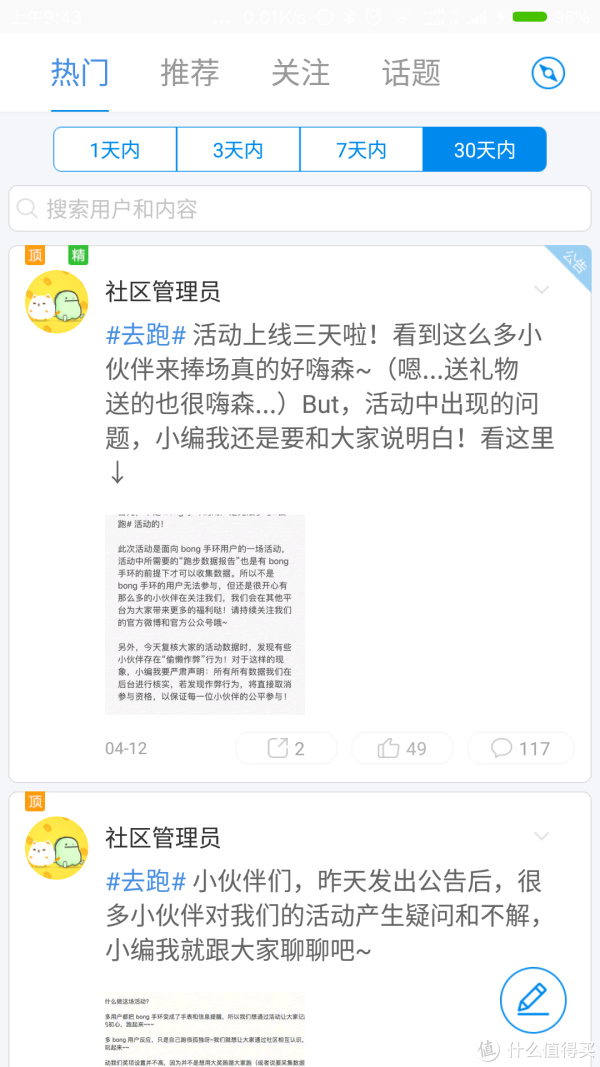Like the post with 49 likes
Screen dimensions: 600x1067
point(402,749)
